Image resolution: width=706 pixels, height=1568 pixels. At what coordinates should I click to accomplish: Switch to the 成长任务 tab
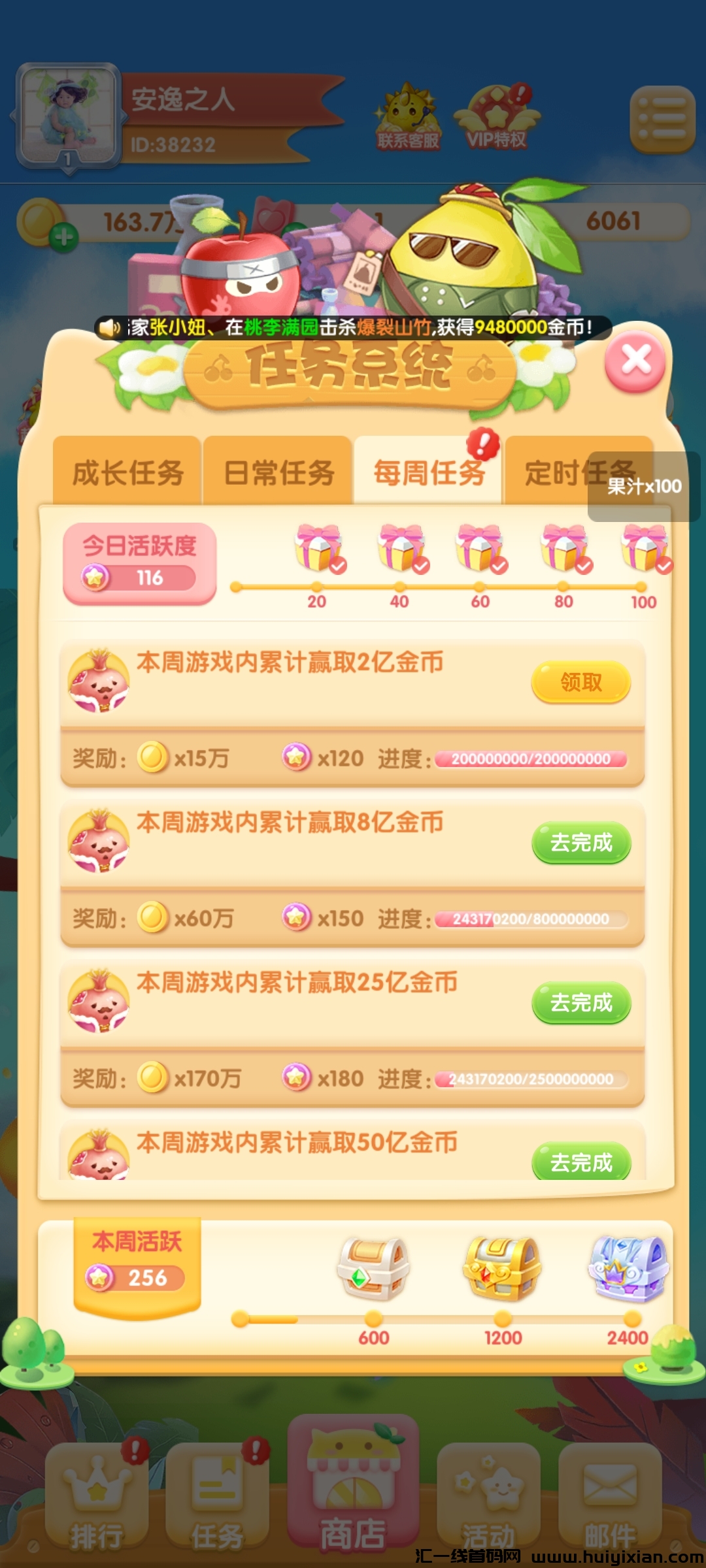[127, 472]
